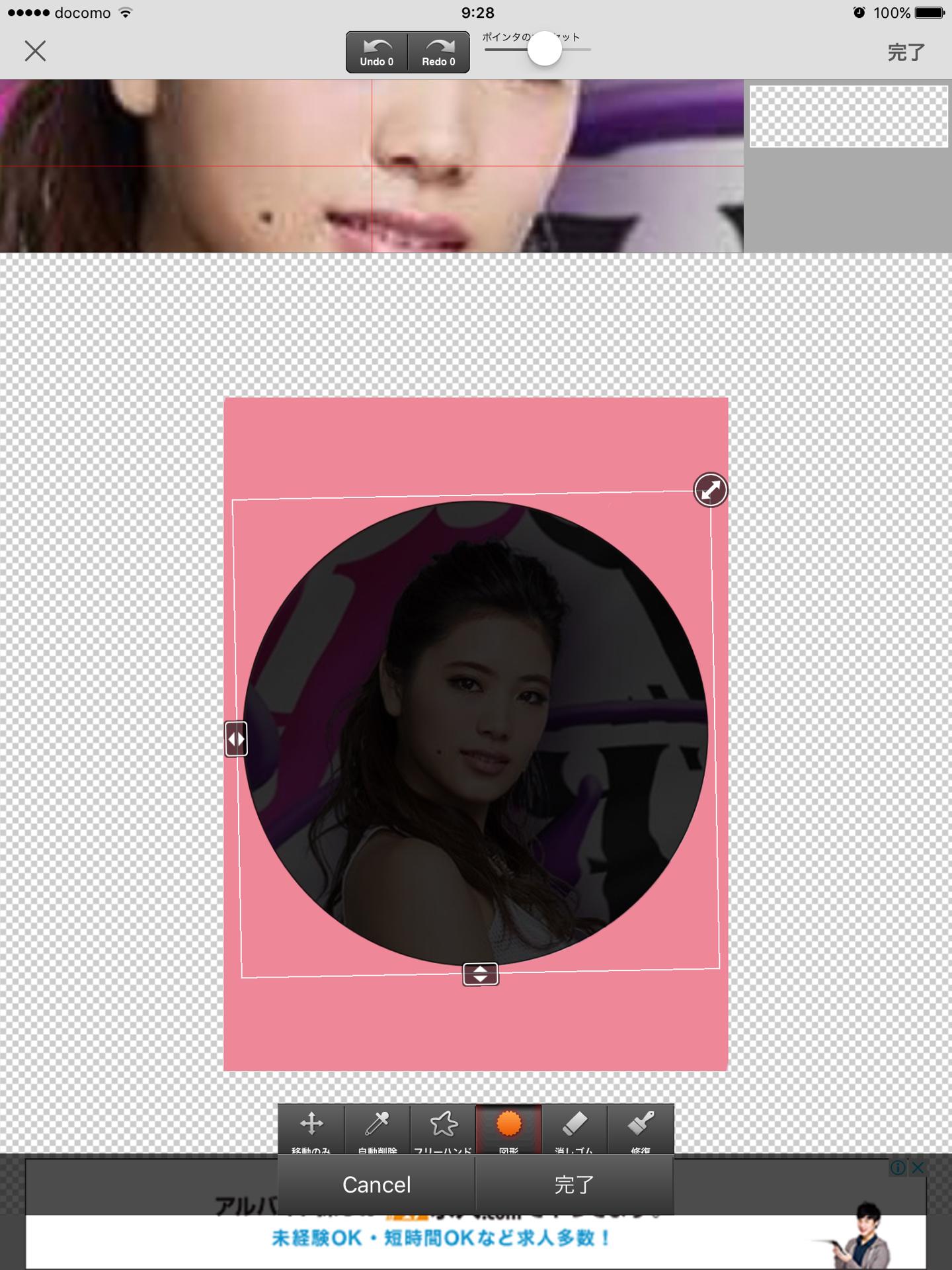Screen dimensions: 952x1270
Task: Select the 消しゴム eraser tool
Action: coord(574,1129)
